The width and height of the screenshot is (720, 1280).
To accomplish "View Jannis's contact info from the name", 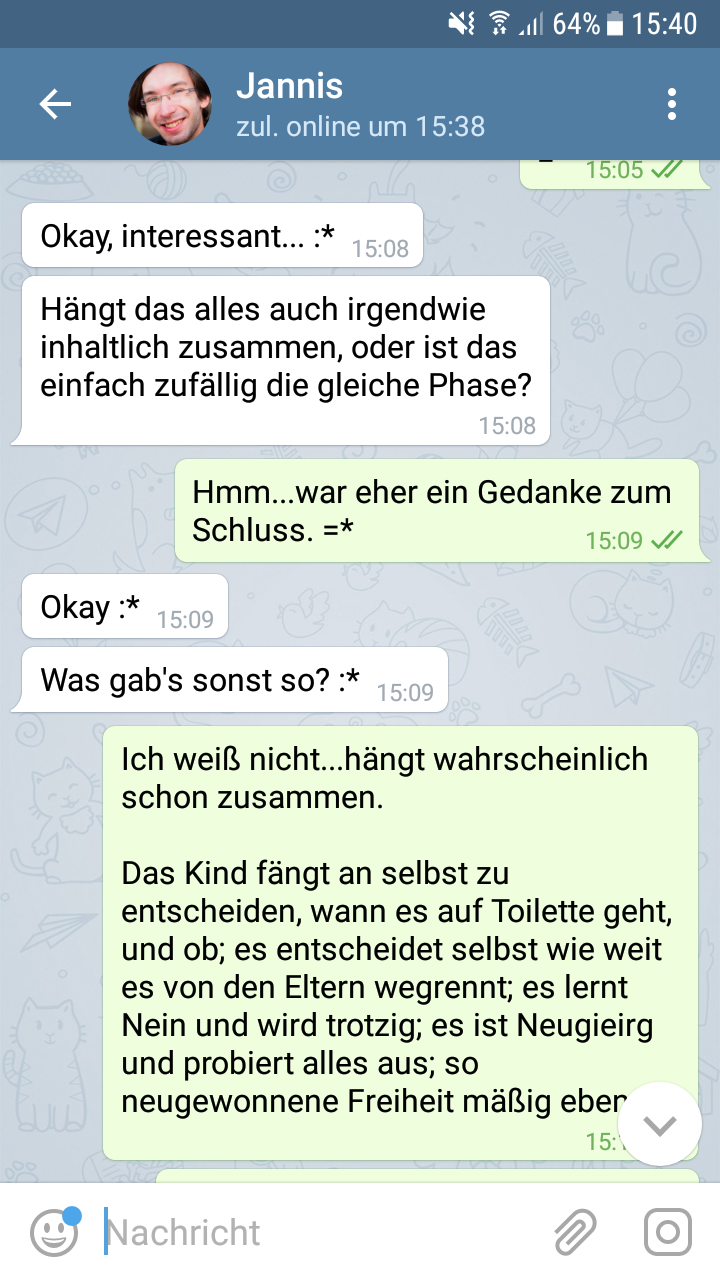I will pos(290,87).
